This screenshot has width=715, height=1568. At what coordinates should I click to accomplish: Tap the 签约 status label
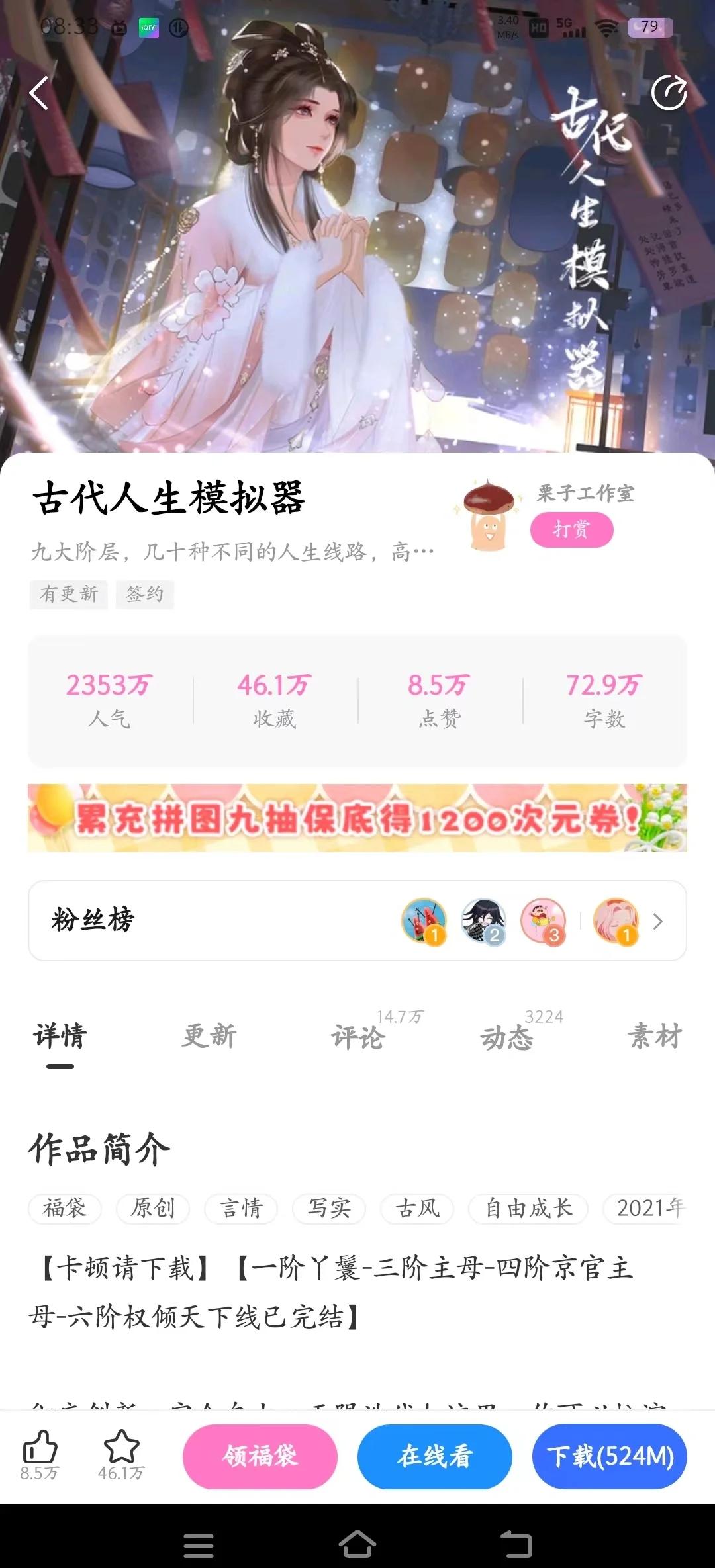[144, 594]
